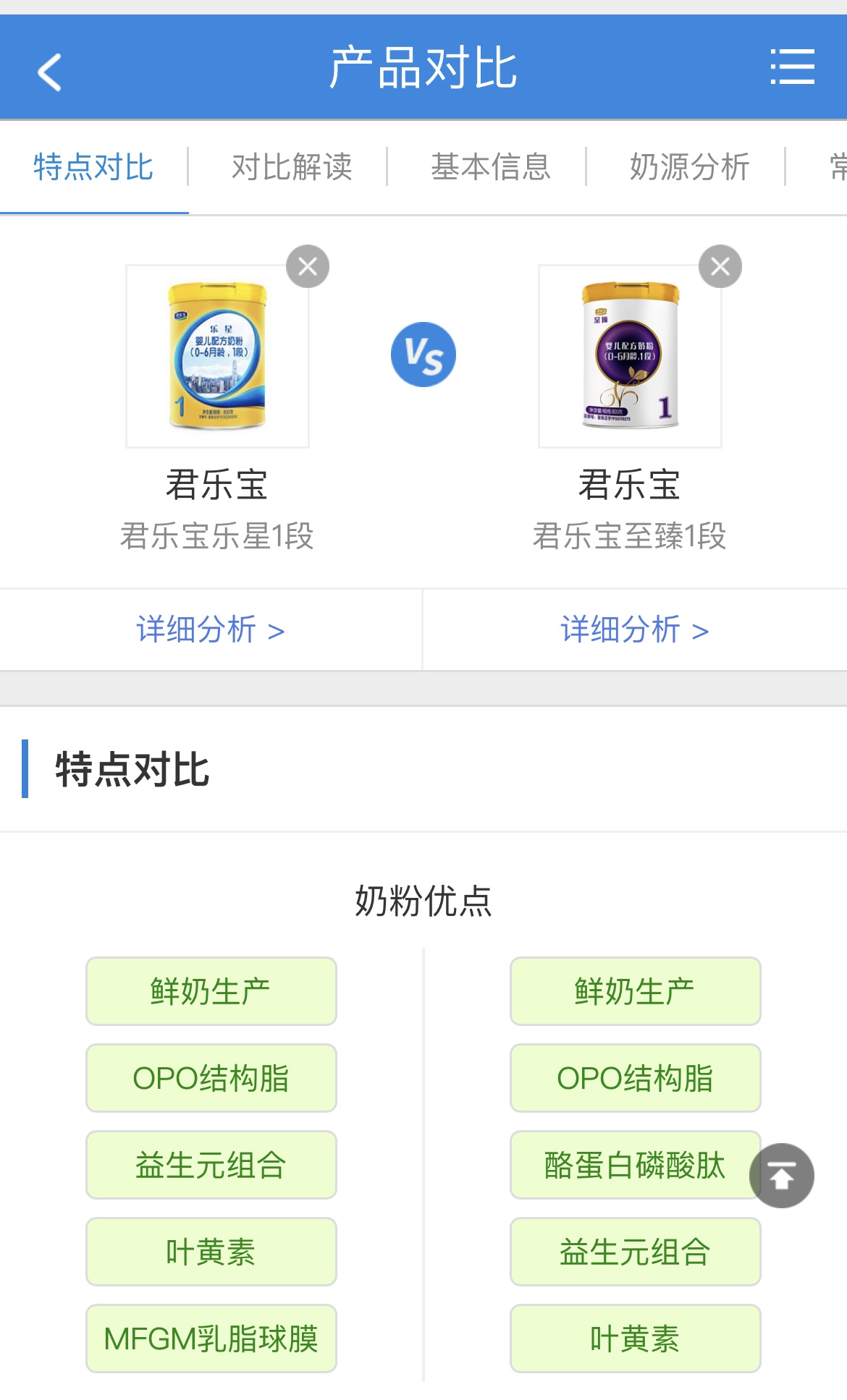
Task: Go back using the header arrow
Action: pos(49,72)
